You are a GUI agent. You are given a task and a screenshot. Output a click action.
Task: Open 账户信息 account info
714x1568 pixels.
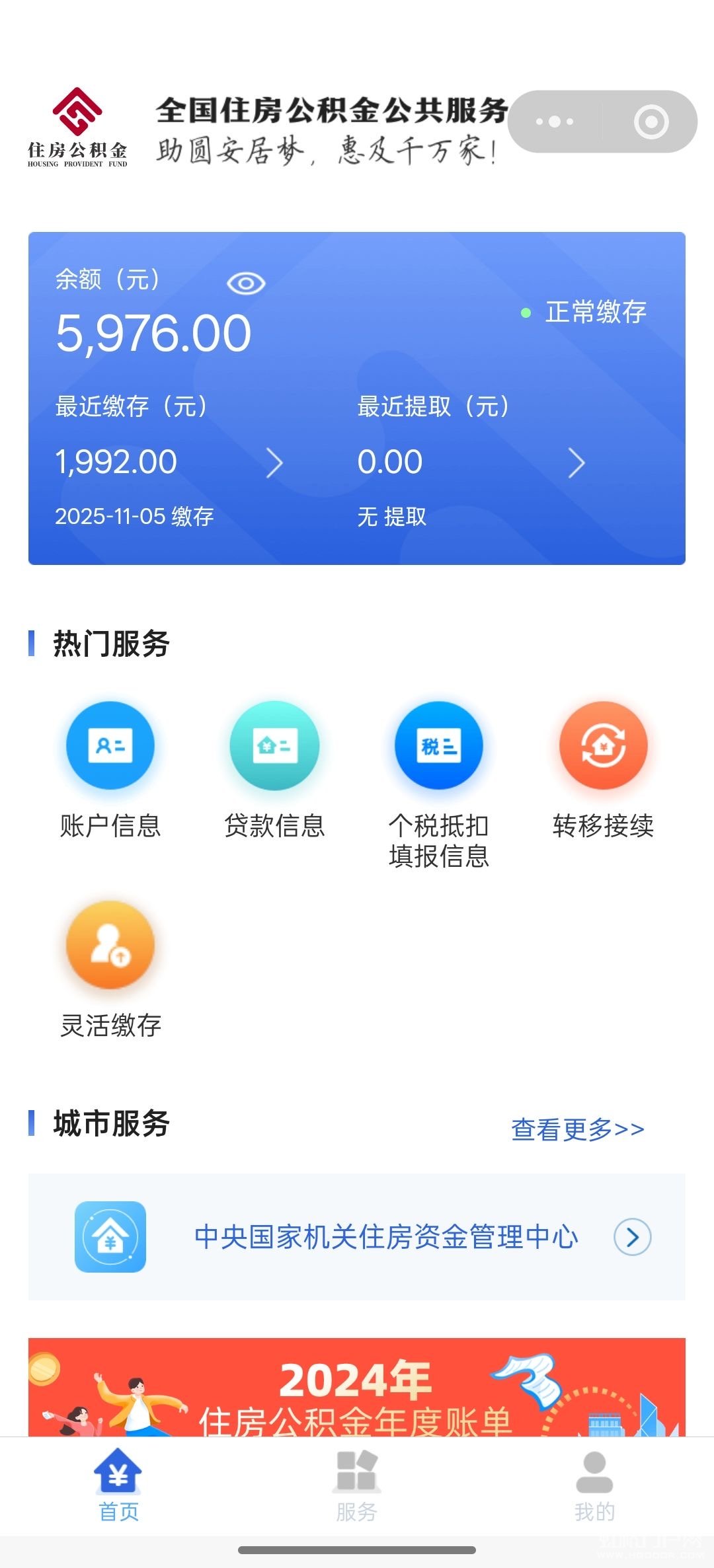click(x=110, y=770)
